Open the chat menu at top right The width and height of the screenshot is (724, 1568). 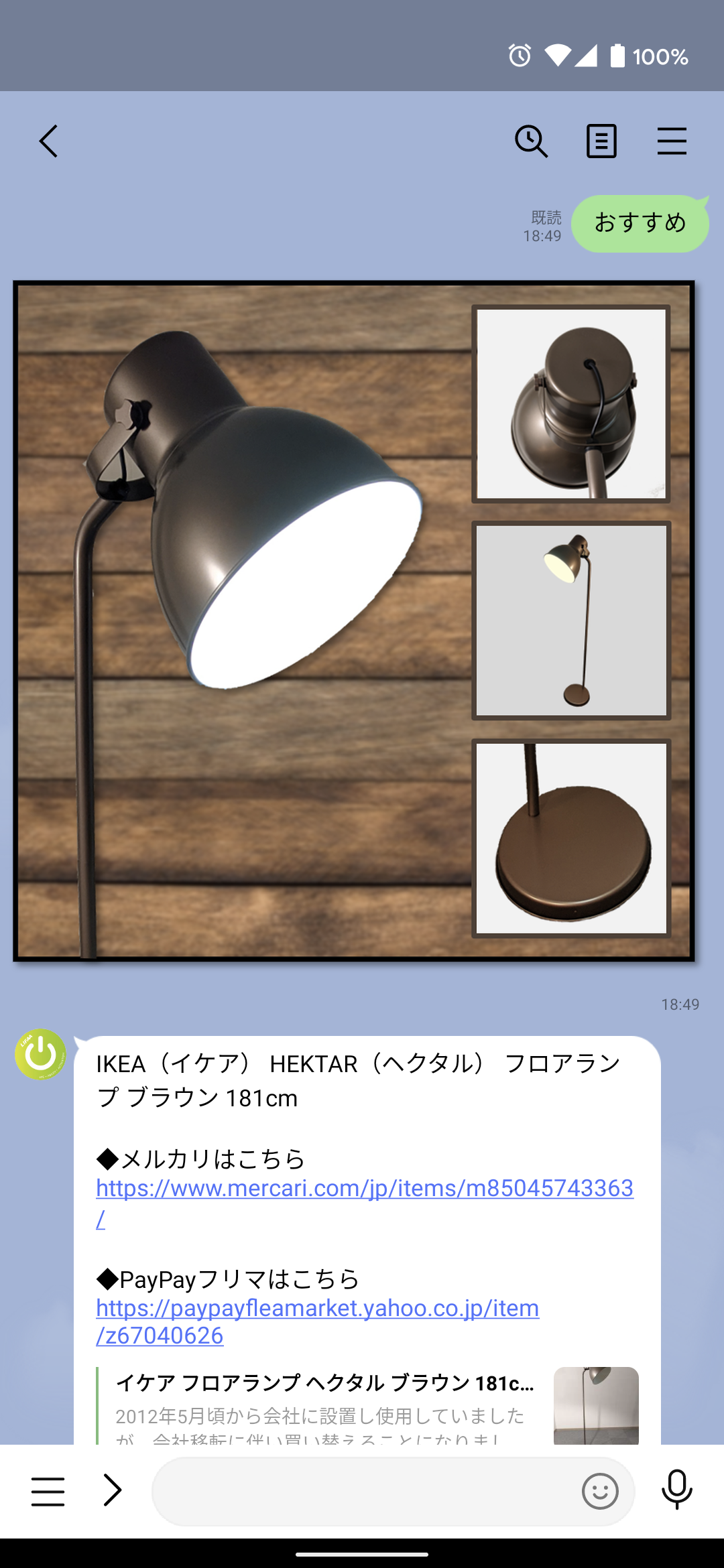[x=672, y=141]
